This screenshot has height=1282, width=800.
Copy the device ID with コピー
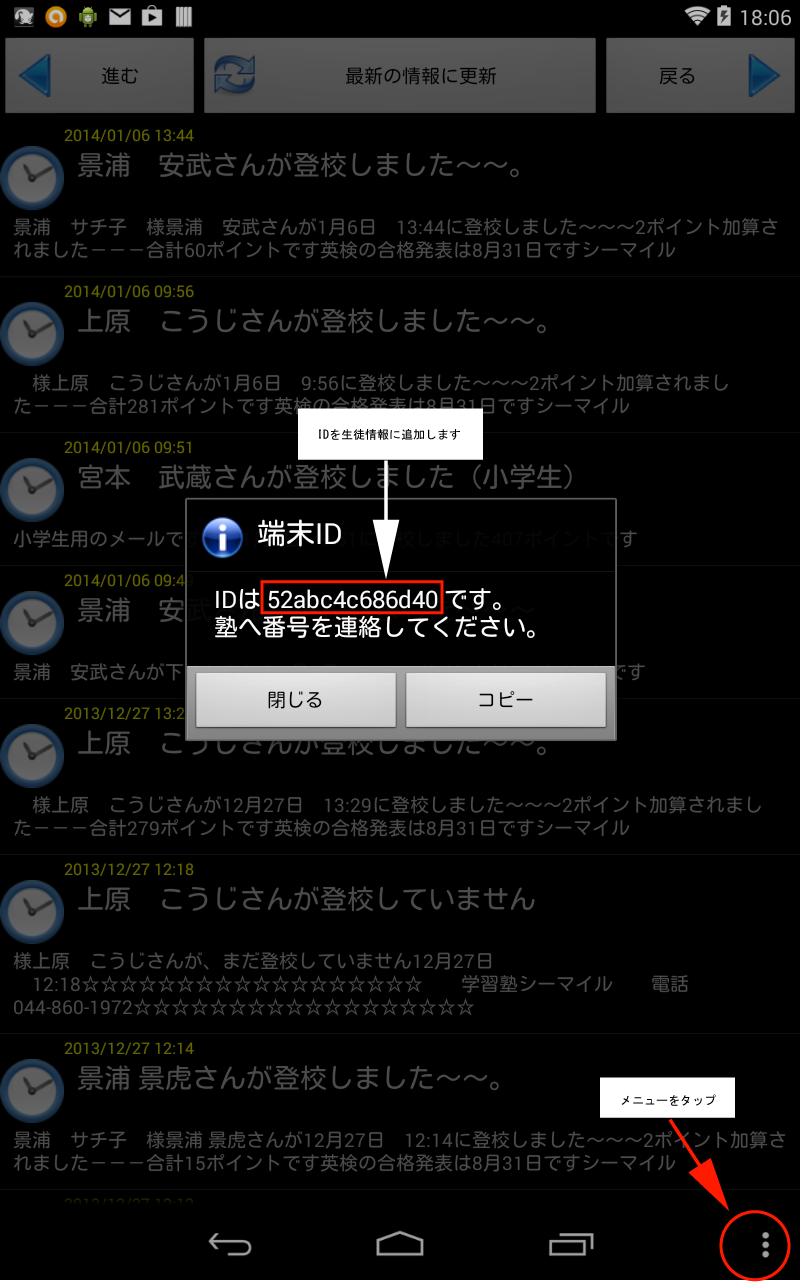[505, 700]
